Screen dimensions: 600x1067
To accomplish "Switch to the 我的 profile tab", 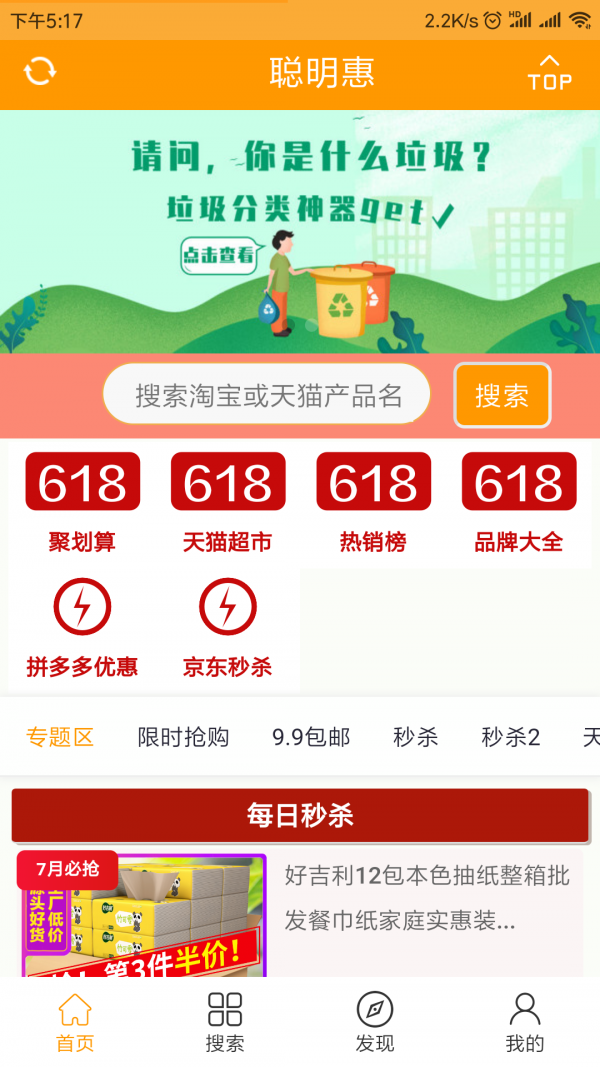I will pos(525,1023).
